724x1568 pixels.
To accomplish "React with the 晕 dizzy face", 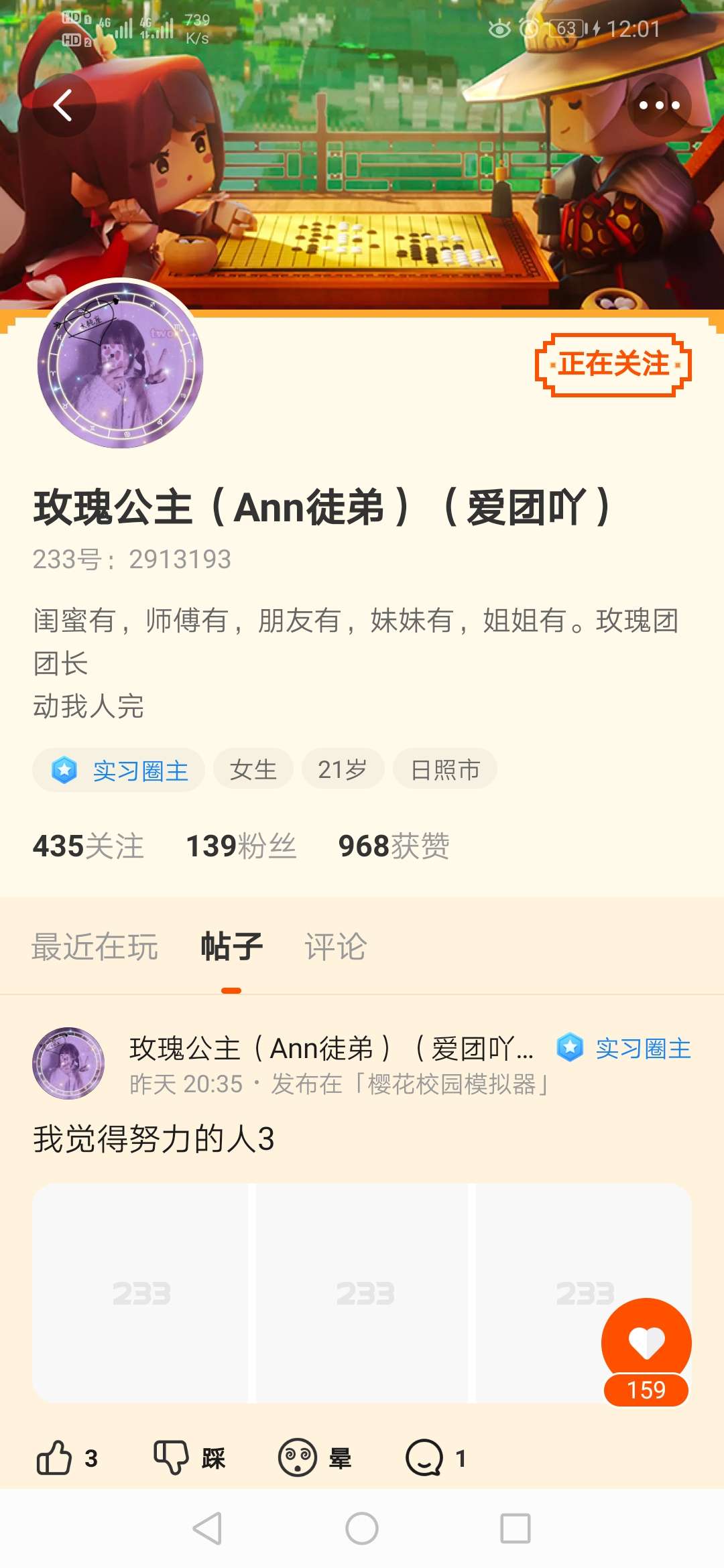I will (314, 1457).
